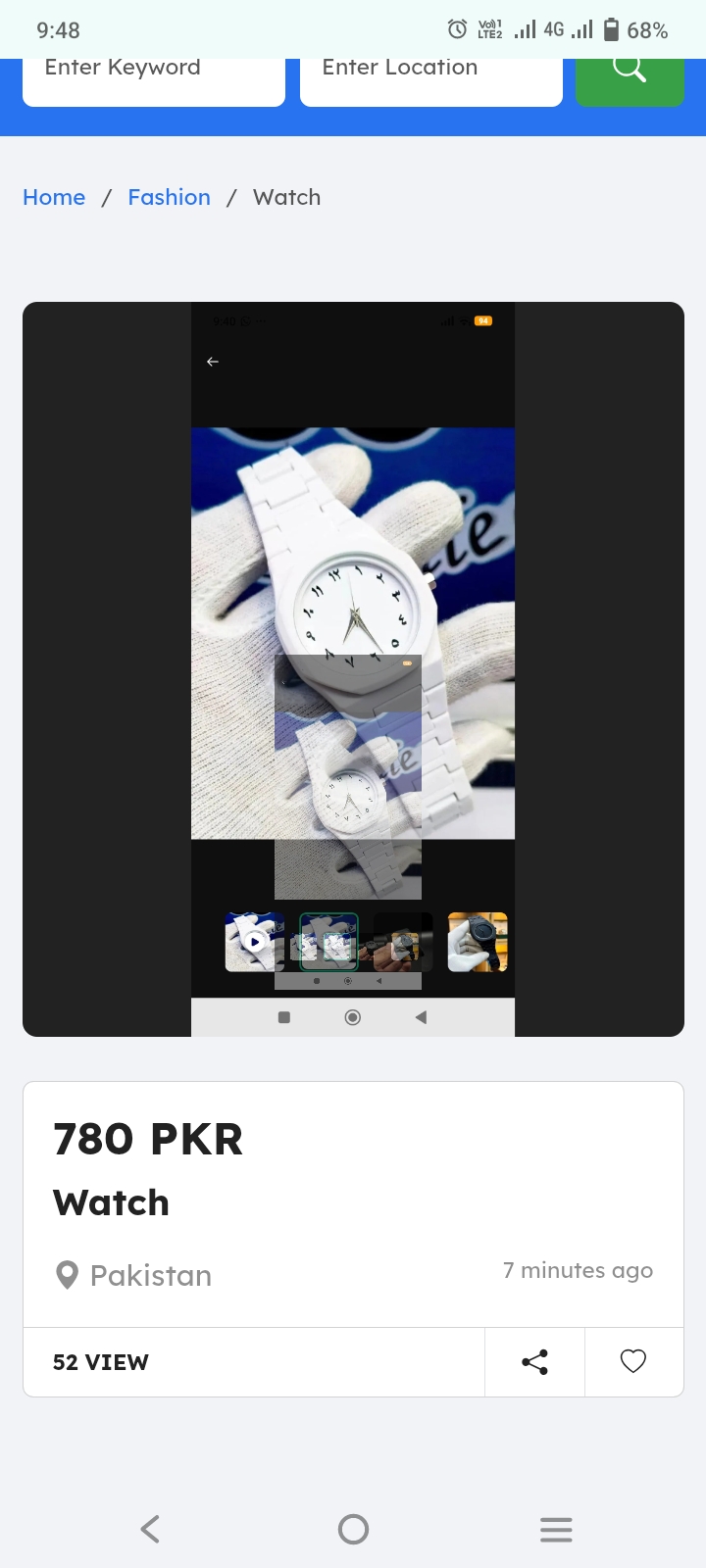Open recent apps from navigation bar
The image size is (706, 1568).
click(556, 1529)
